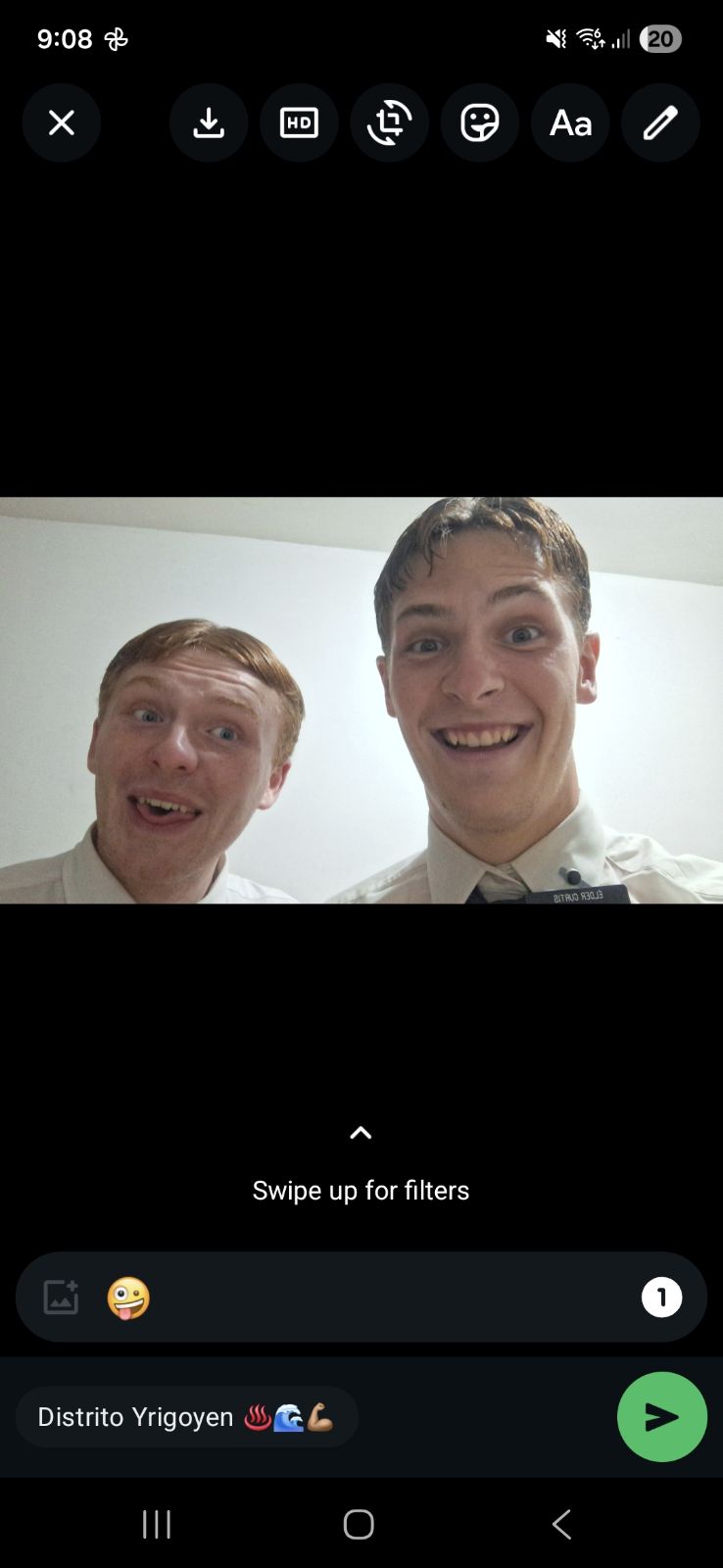Open the crop and rotate tool
This screenshot has width=723, height=1568.
tap(389, 122)
